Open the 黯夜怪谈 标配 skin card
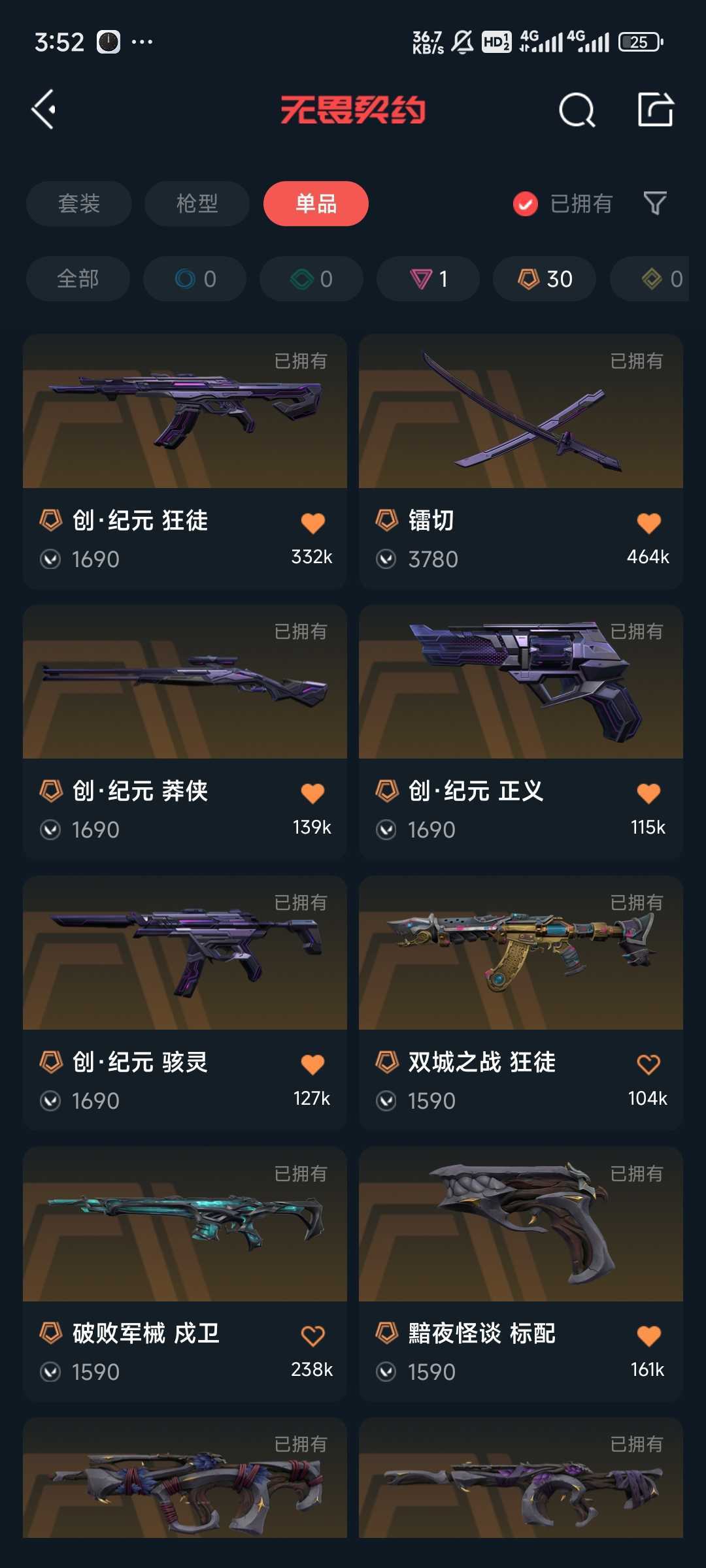The width and height of the screenshot is (706, 1568). [521, 1275]
